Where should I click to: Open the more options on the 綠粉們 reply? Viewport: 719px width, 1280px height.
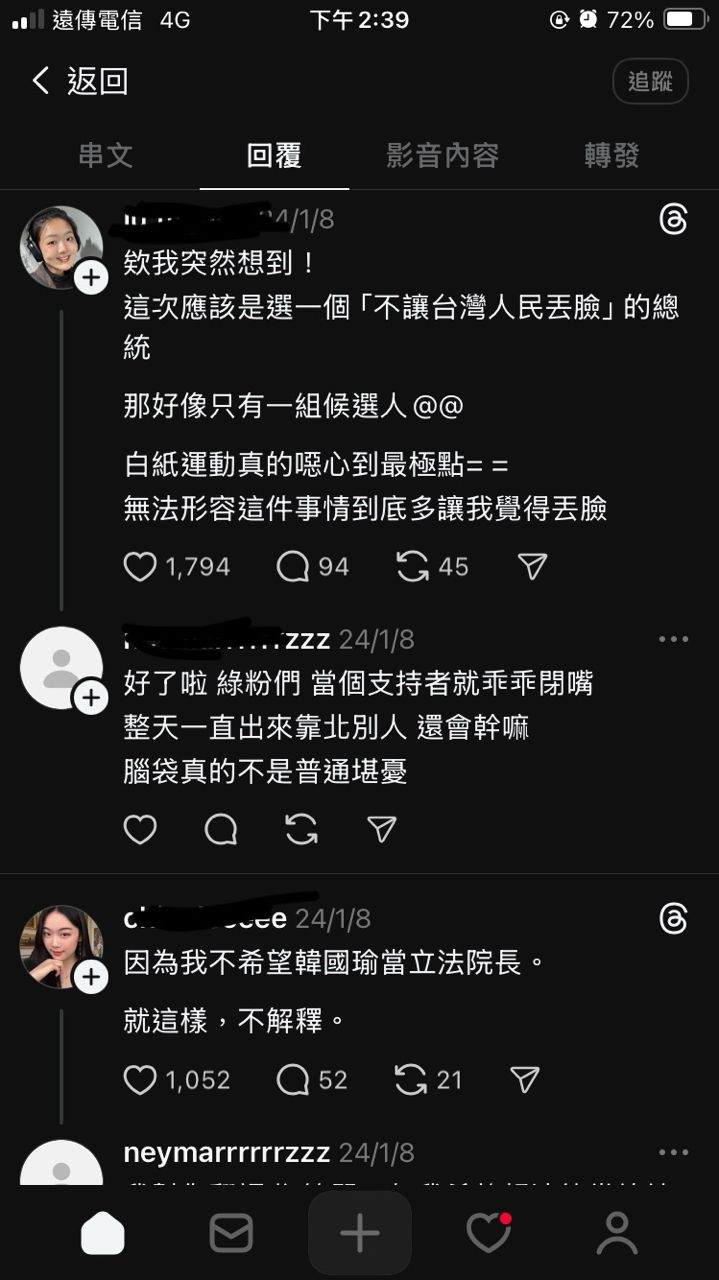pyautogui.click(x=673, y=639)
